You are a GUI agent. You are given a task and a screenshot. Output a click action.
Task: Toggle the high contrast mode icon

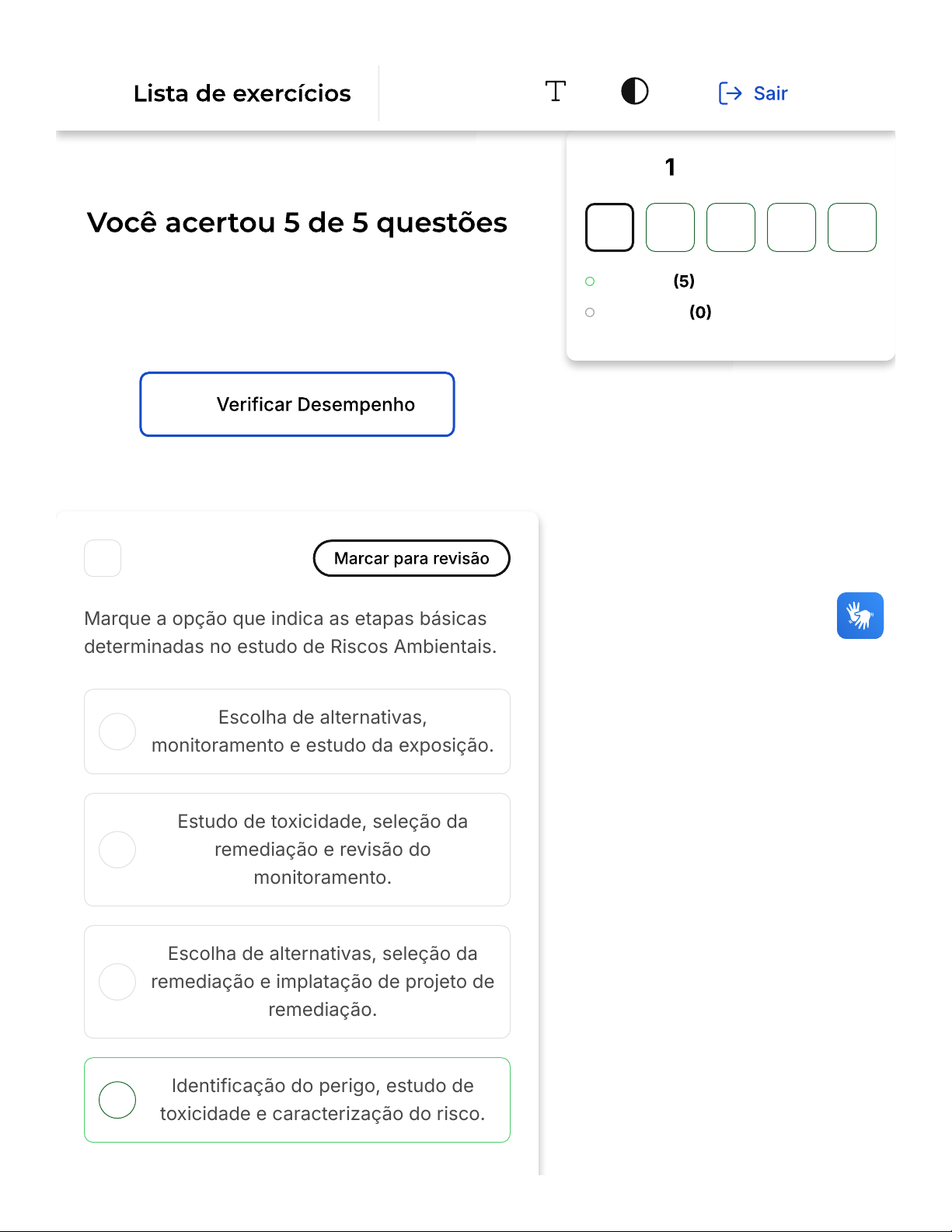coord(634,92)
